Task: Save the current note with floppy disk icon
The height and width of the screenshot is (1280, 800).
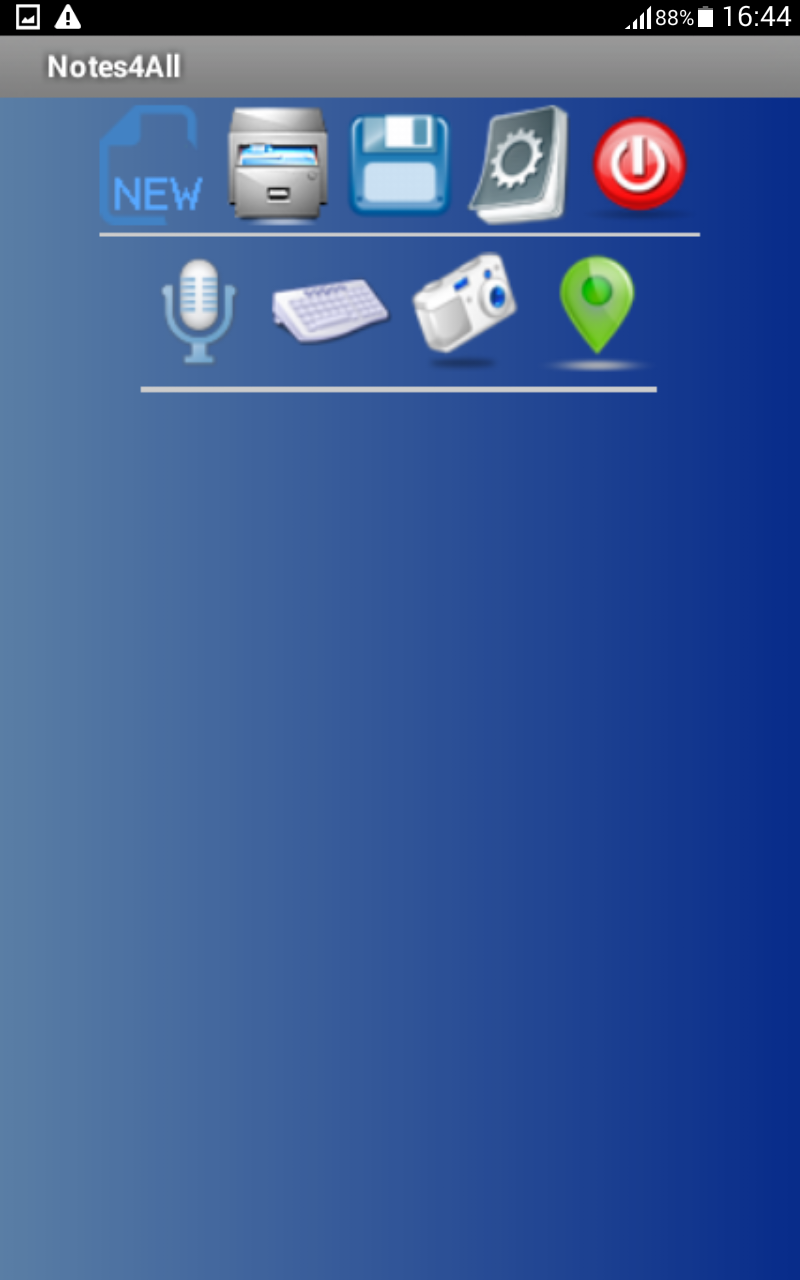Action: coord(398,163)
